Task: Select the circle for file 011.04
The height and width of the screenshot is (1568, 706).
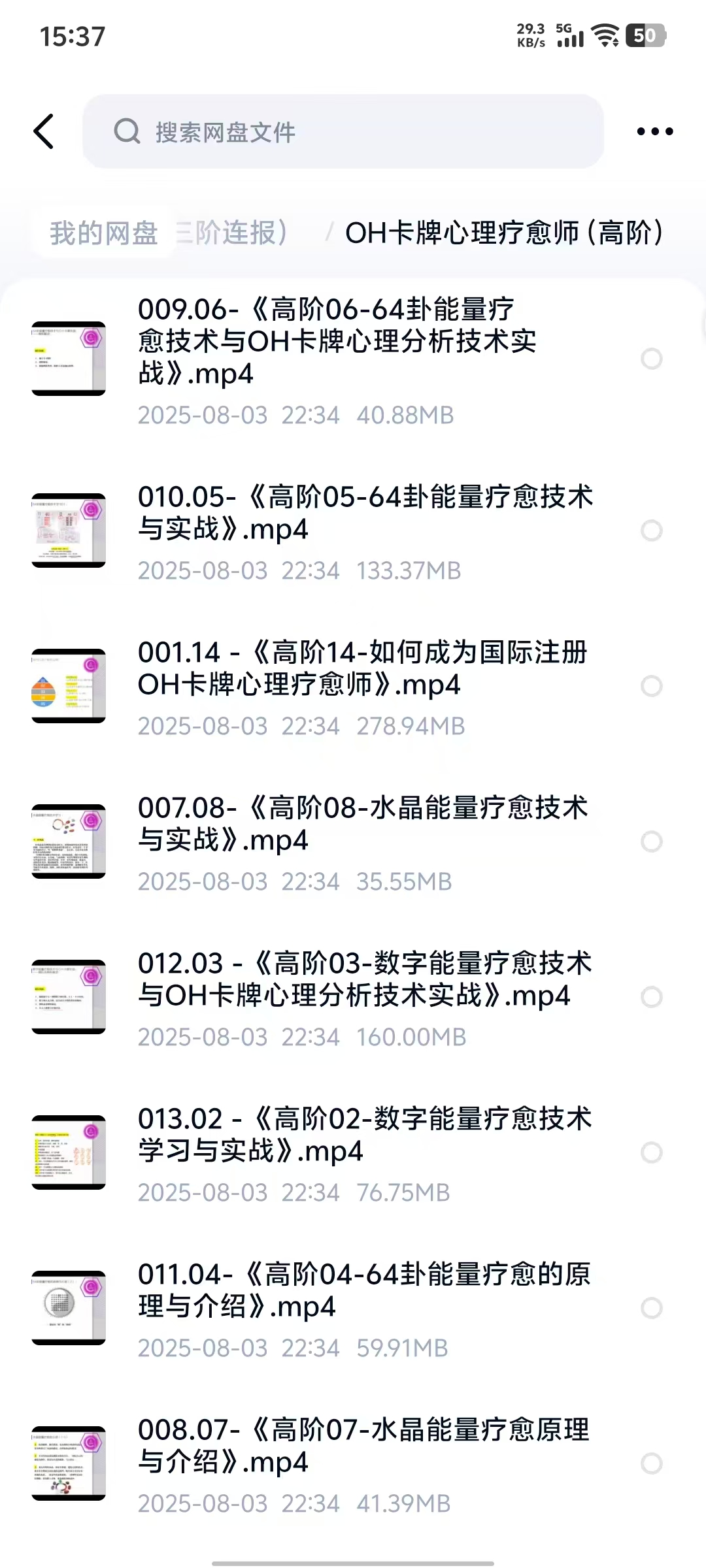Action: point(652,1308)
